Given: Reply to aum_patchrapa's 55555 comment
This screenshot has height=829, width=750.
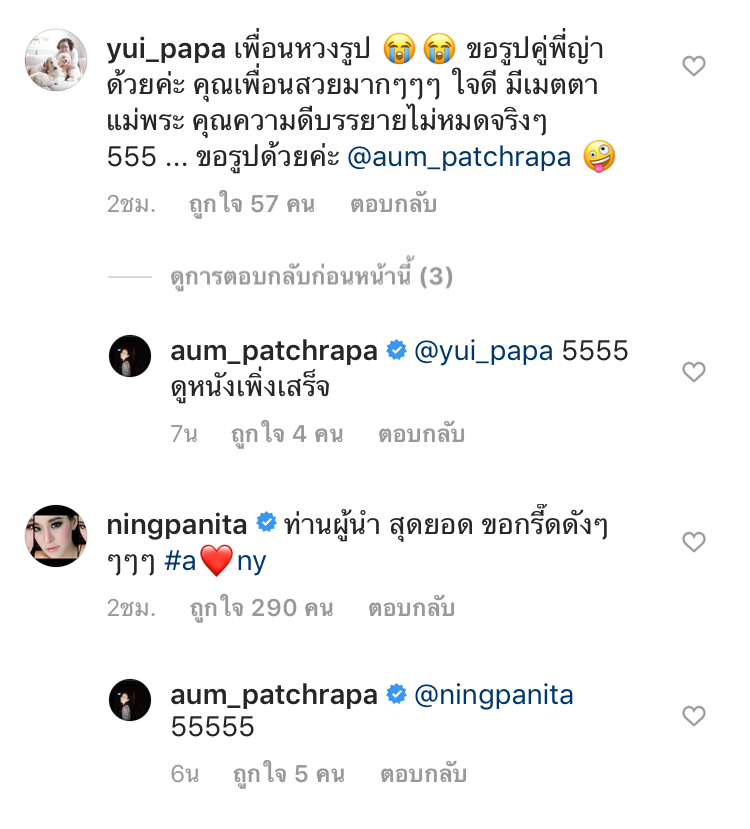Looking at the screenshot, I should (423, 774).
